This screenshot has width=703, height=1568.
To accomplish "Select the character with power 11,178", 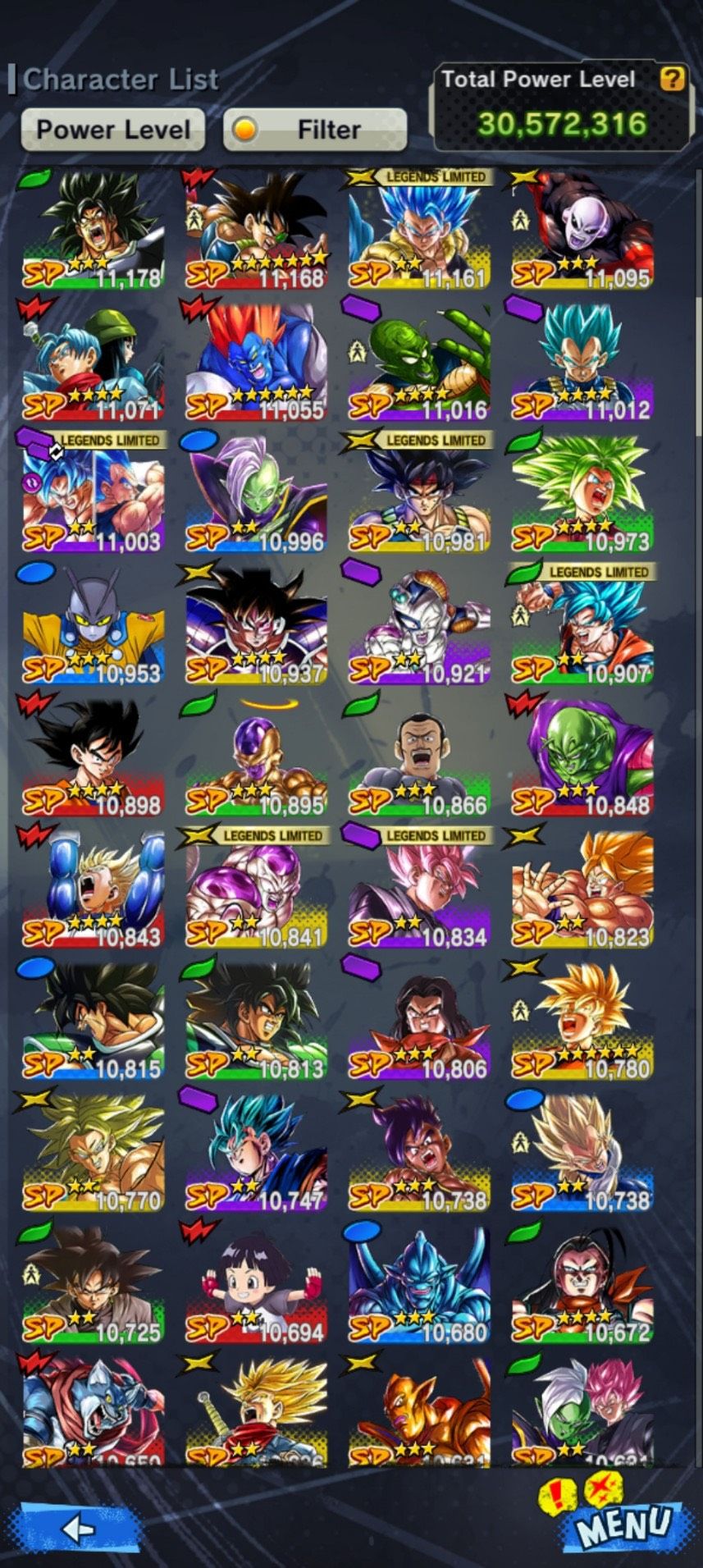I will coord(93,230).
